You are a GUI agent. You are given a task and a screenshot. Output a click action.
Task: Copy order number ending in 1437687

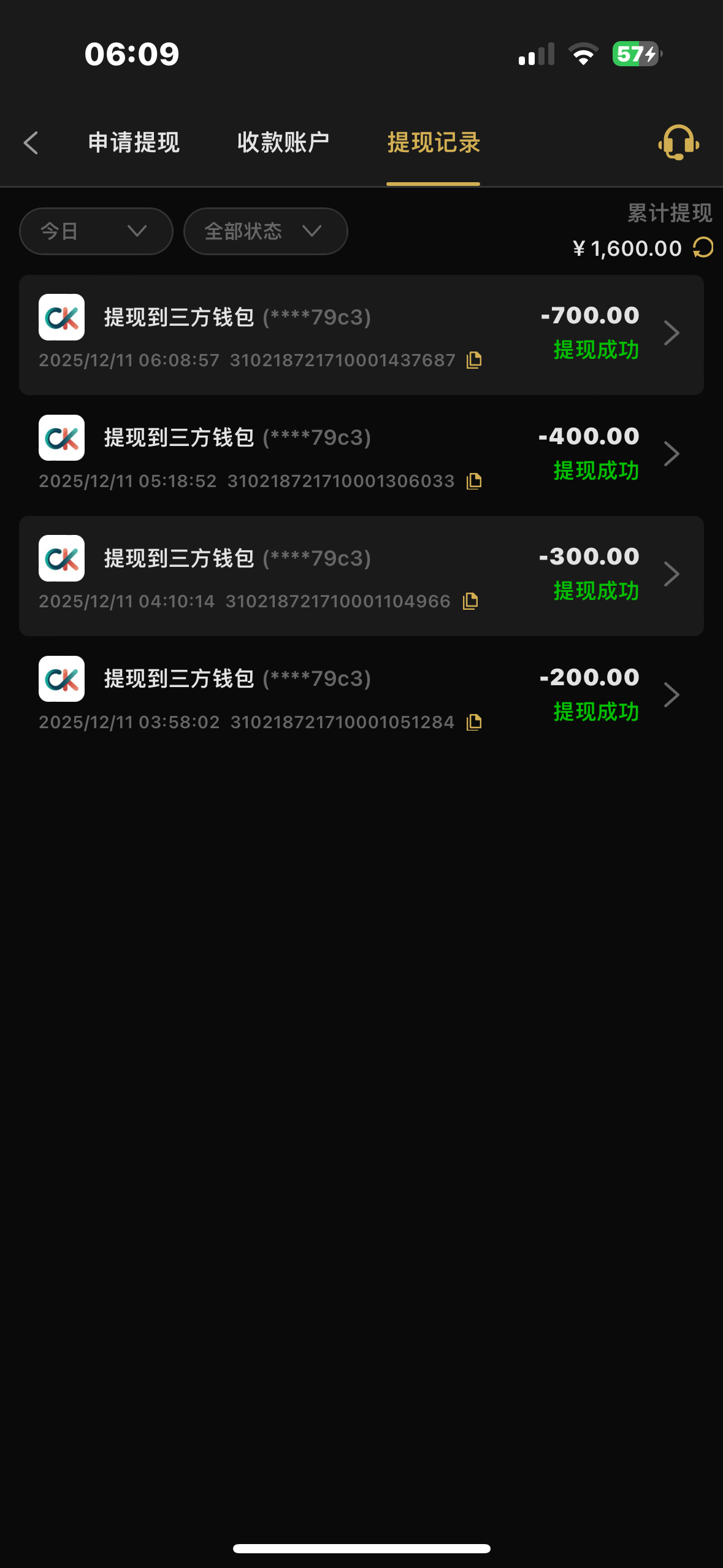click(474, 360)
